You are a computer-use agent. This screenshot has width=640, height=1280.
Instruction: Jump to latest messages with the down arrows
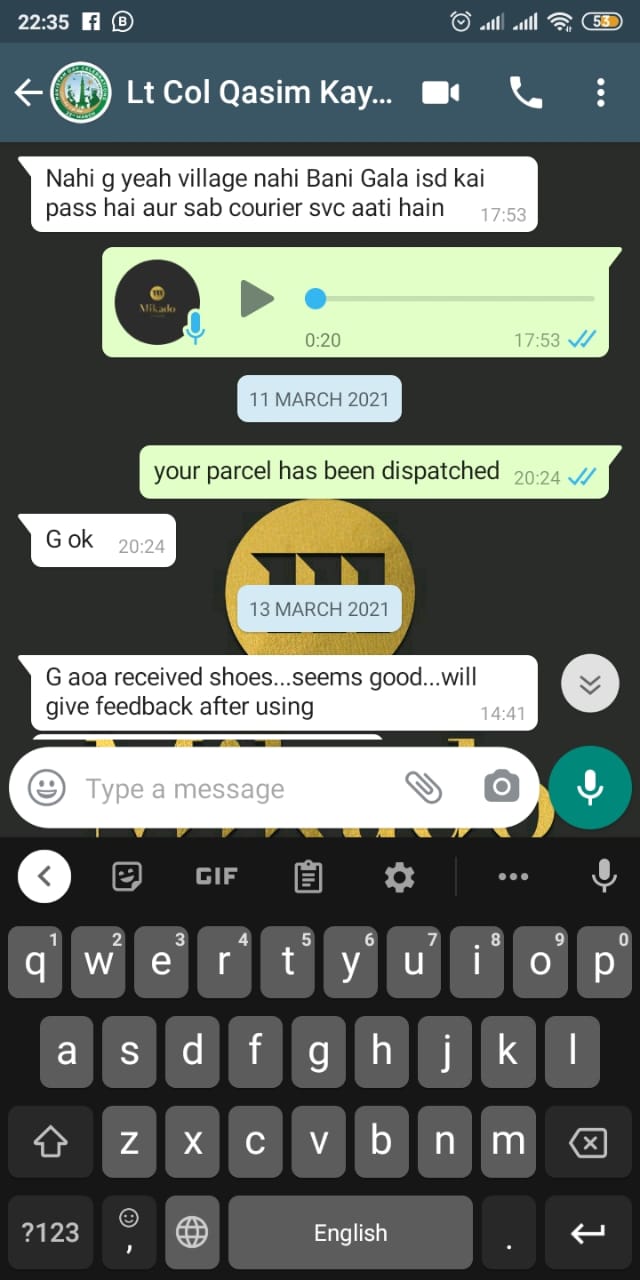coord(590,683)
